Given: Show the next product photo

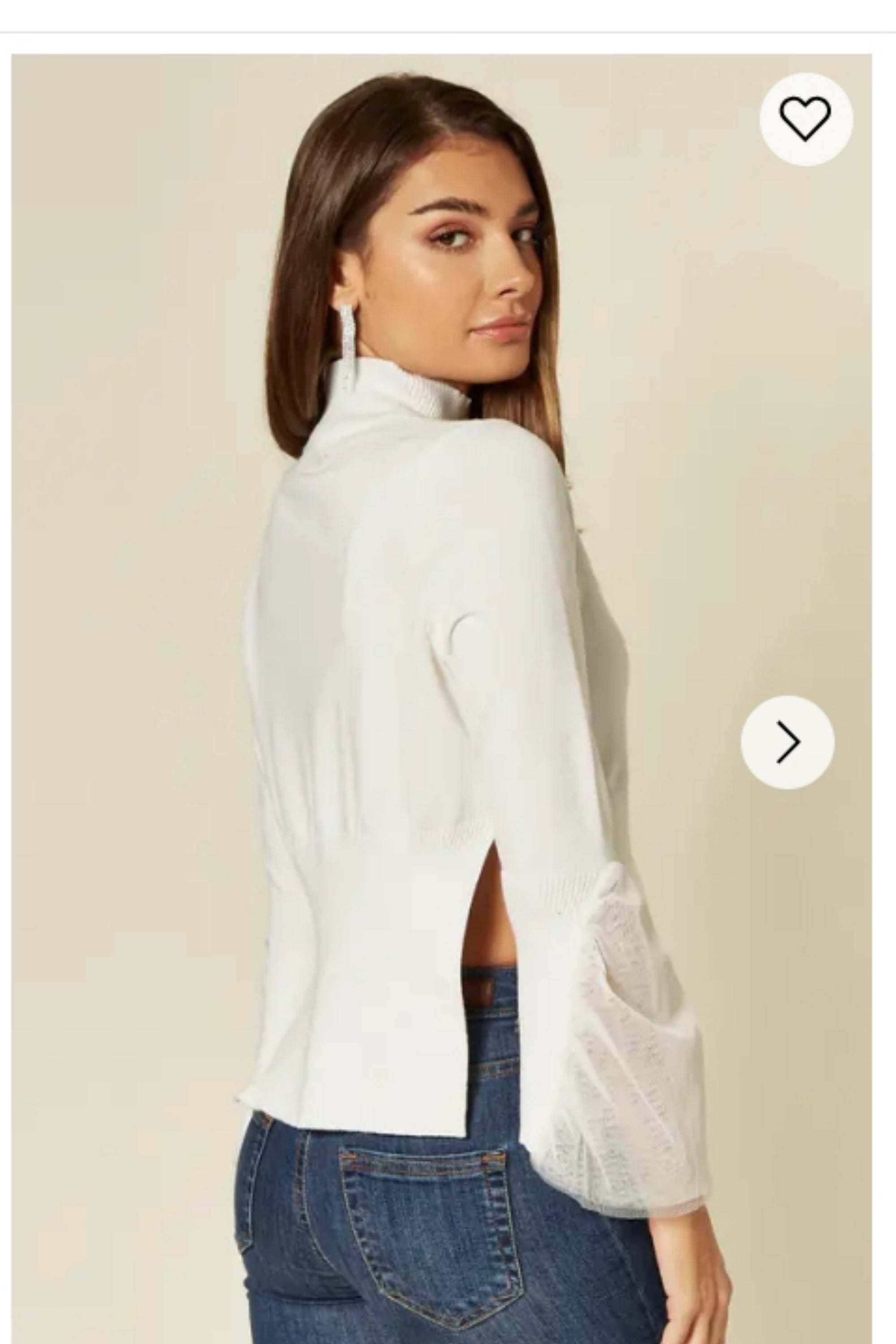Looking at the screenshot, I should pos(788,742).
